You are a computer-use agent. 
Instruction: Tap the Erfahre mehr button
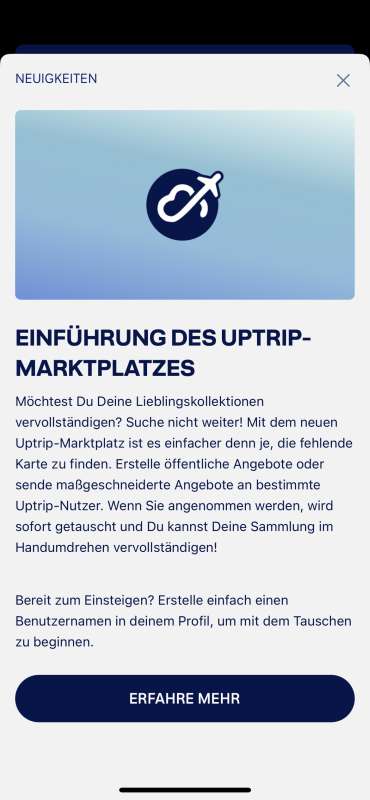point(185,698)
